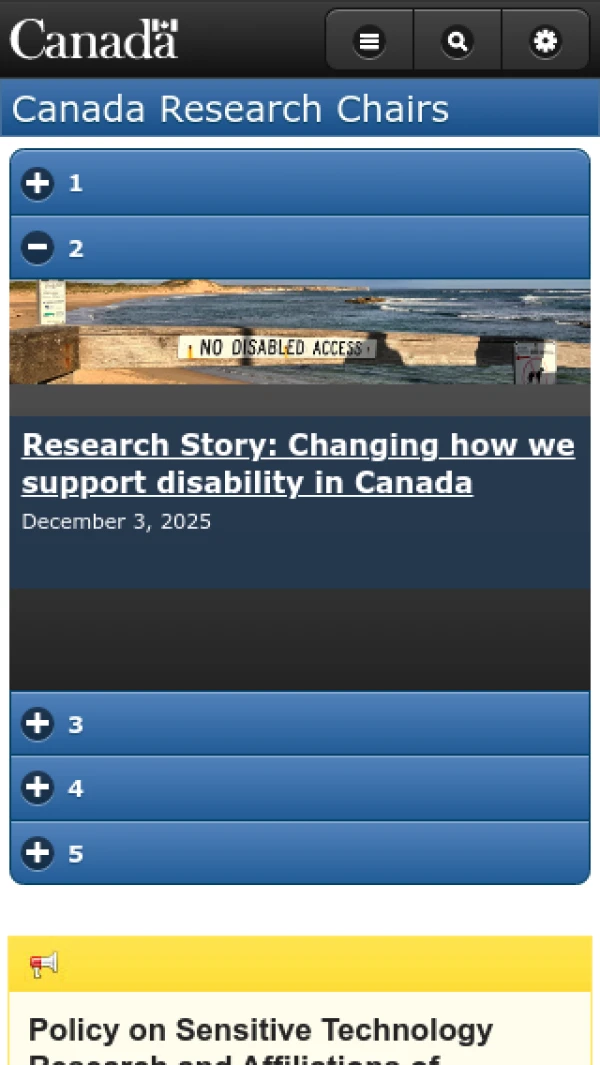Open the Canada Research Chairs title
This screenshot has height=1065, width=600.
[230, 108]
